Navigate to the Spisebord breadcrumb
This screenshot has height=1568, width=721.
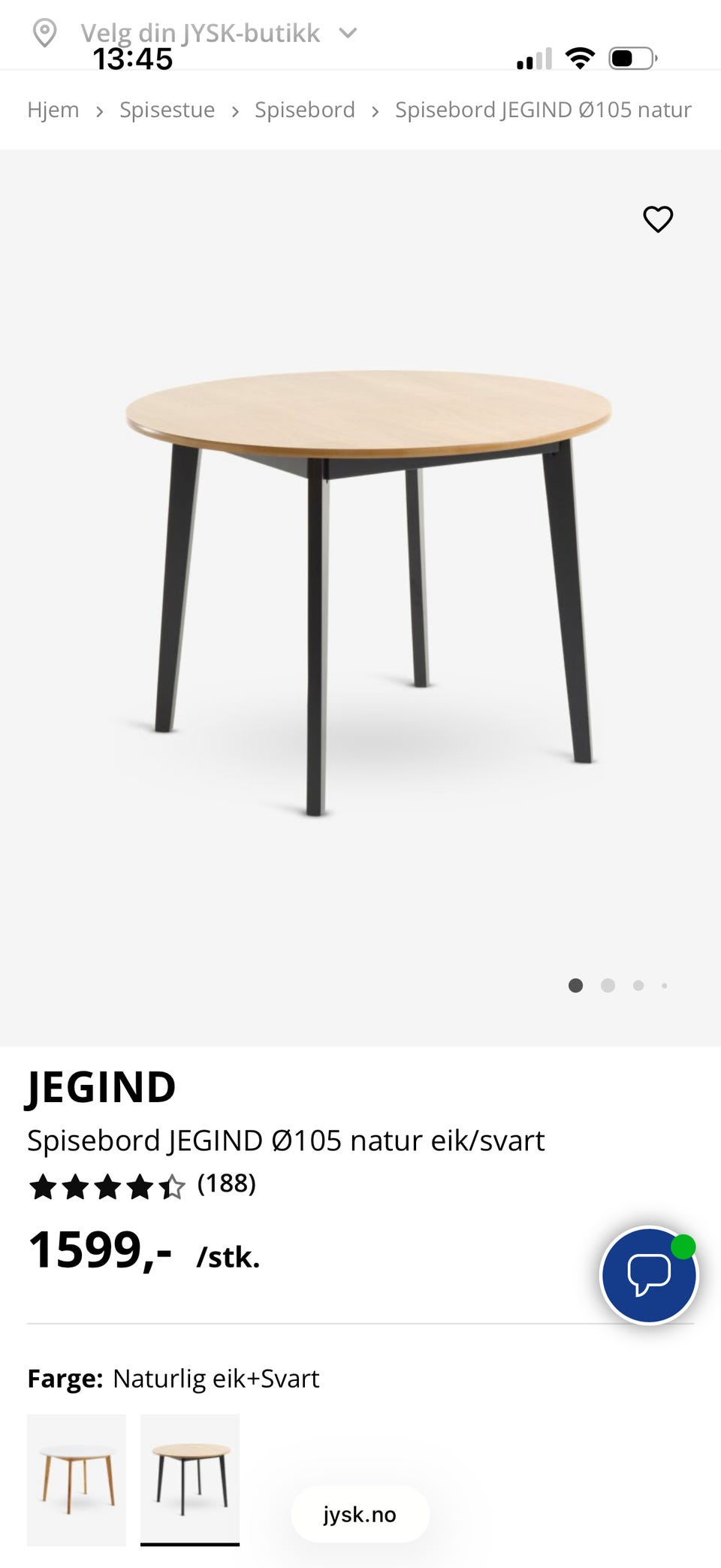point(304,110)
